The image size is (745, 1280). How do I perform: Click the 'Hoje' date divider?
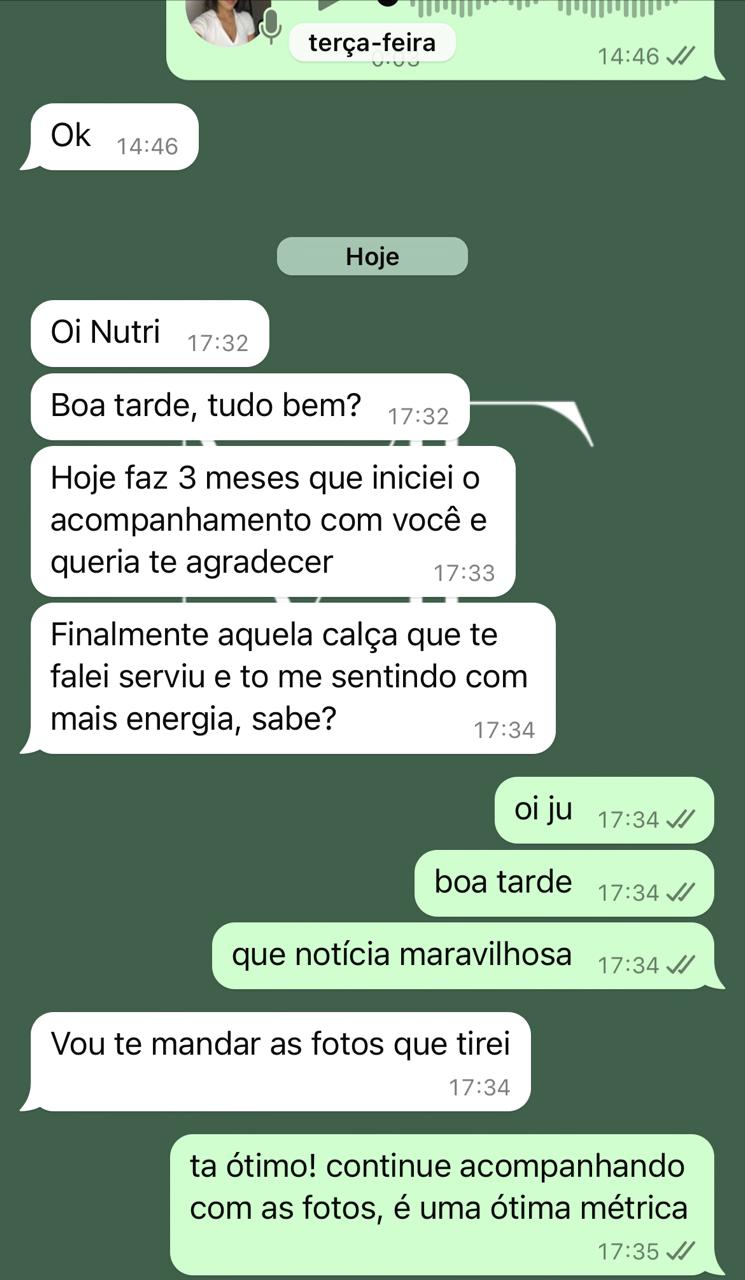(x=371, y=256)
